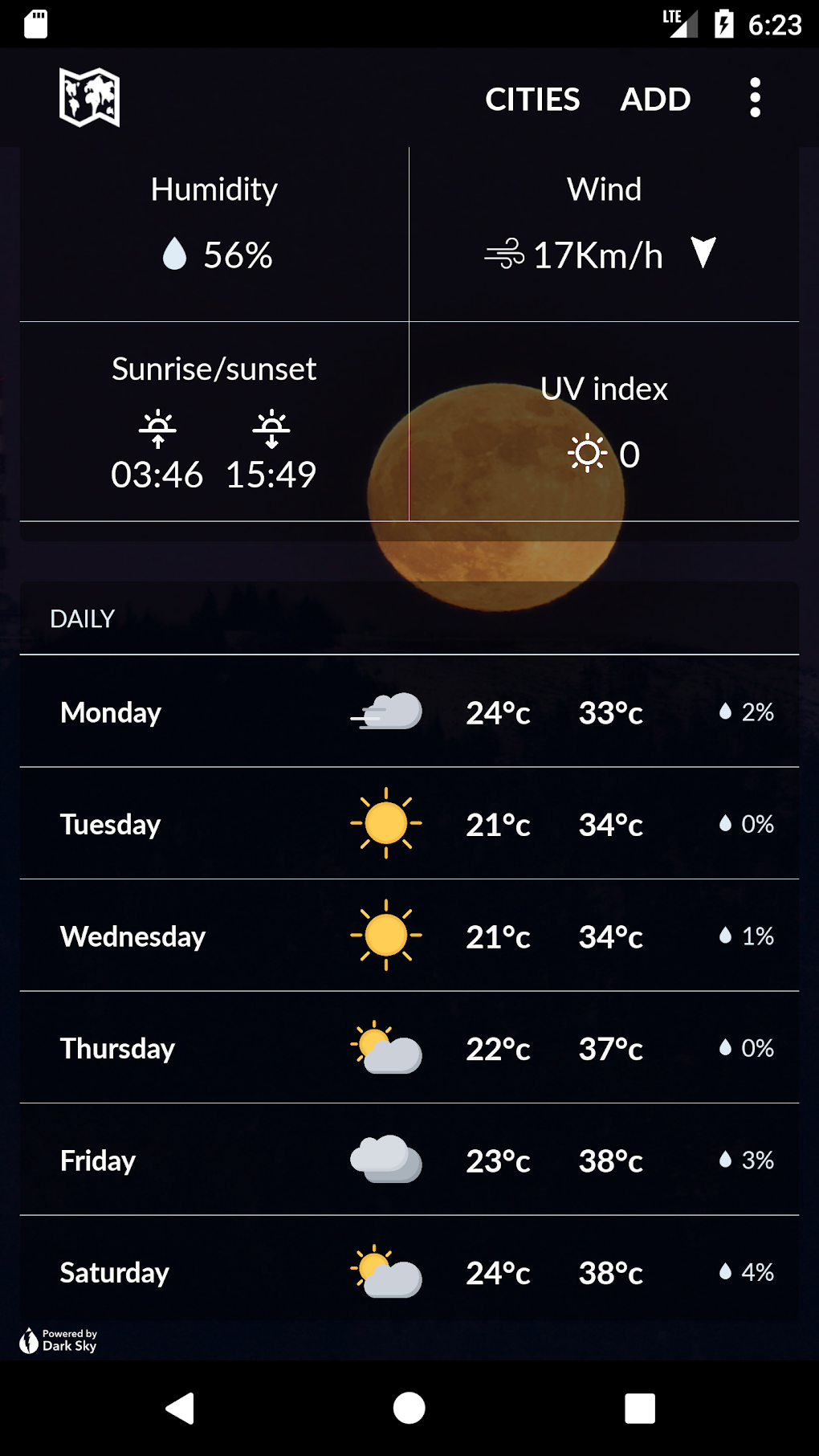Open Monday's daily forecast
This screenshot has height=1456, width=819.
(409, 712)
